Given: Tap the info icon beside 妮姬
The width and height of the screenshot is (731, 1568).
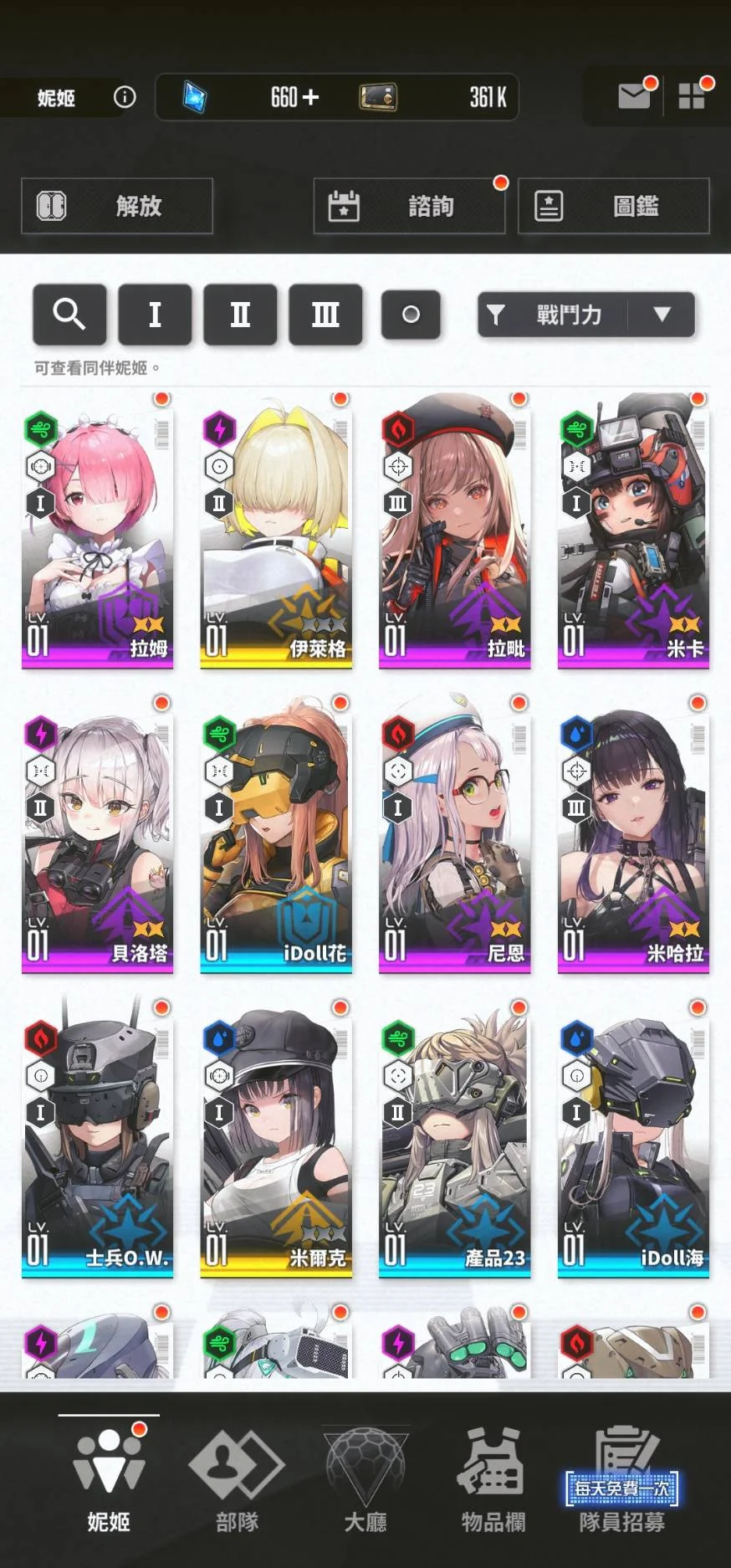Looking at the screenshot, I should point(125,97).
